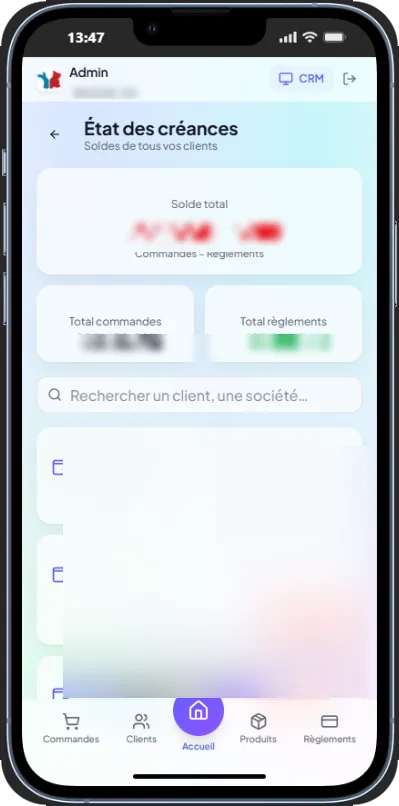
Task: Focus the client search field
Action: click(200, 395)
